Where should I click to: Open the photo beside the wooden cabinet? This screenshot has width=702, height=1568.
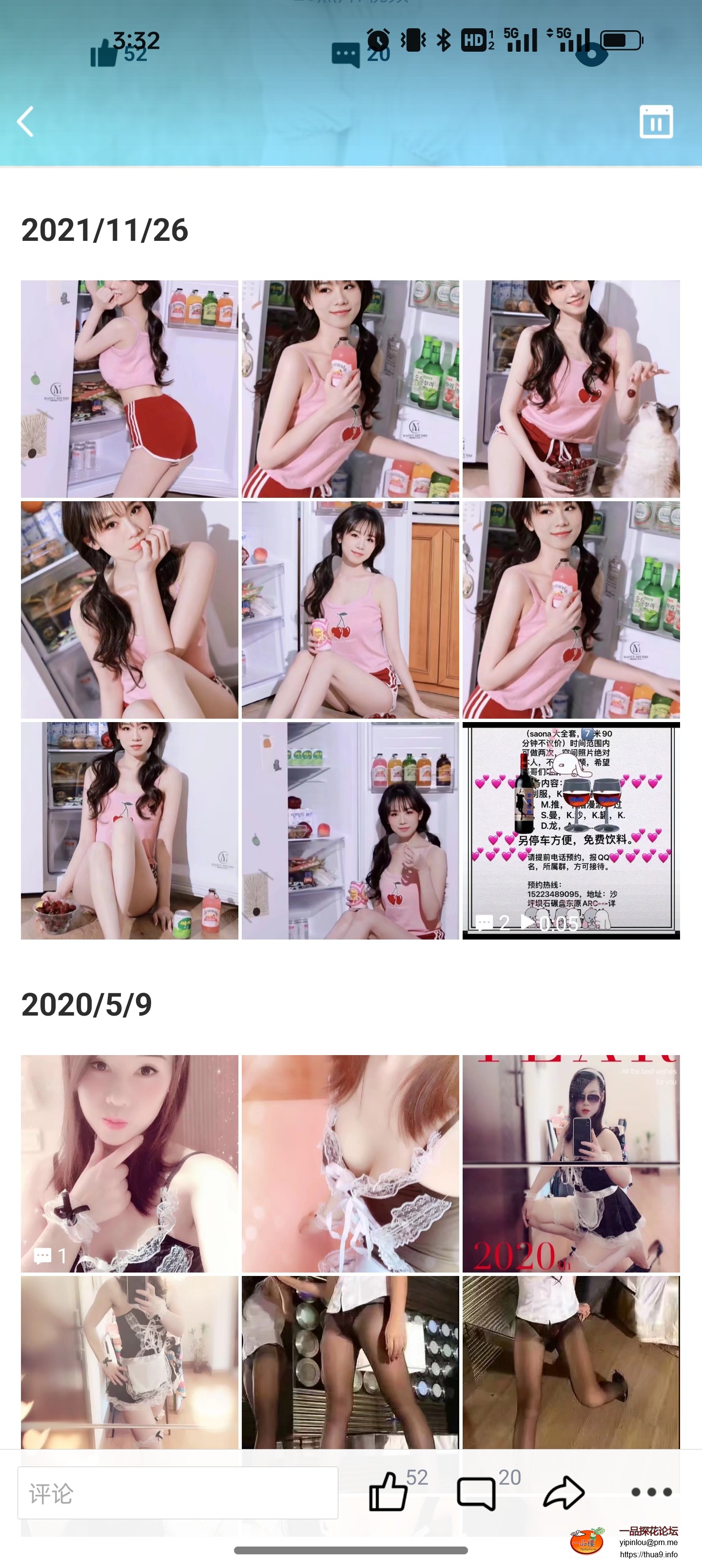coord(350,609)
